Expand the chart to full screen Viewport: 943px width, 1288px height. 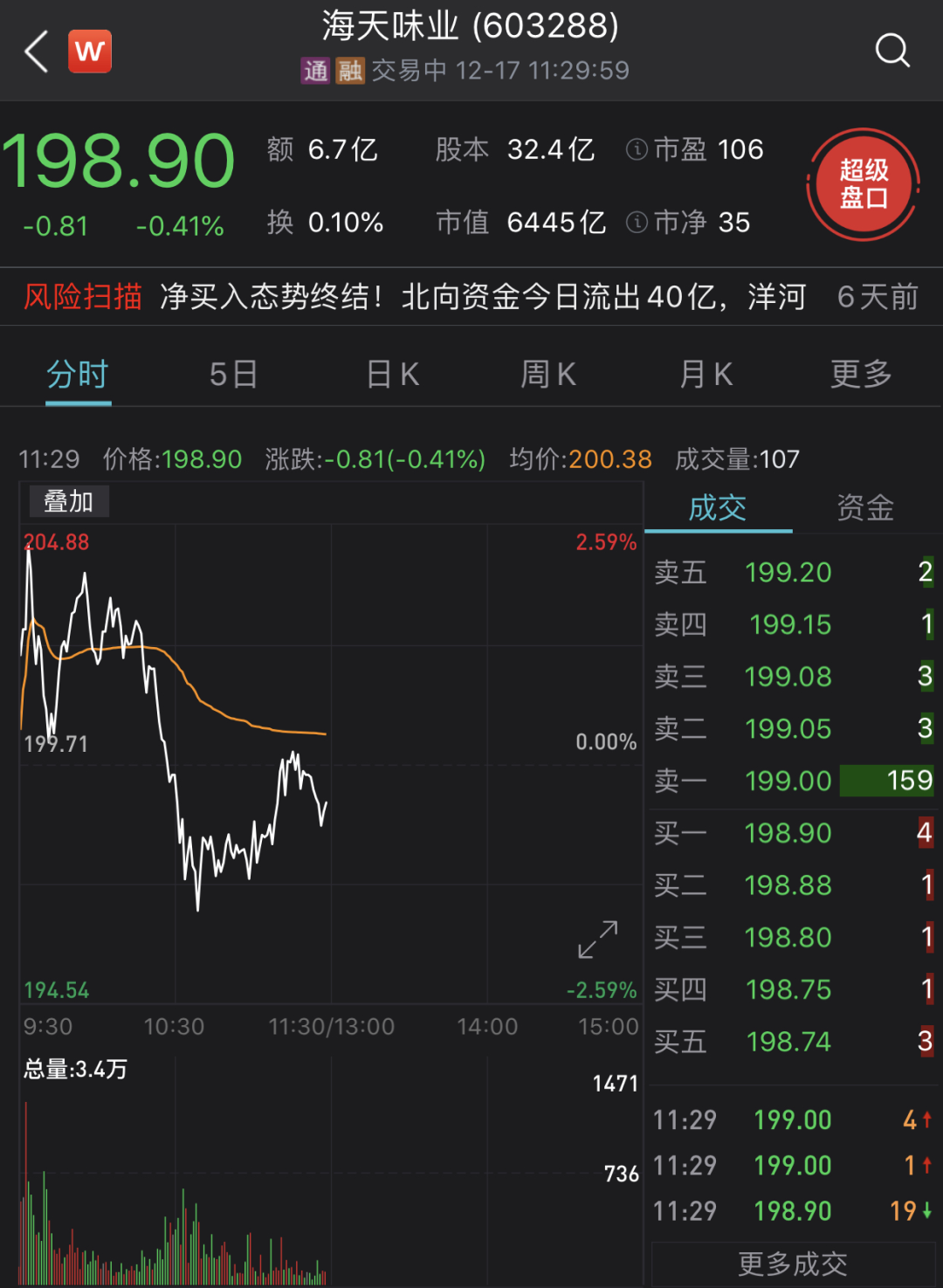click(598, 940)
